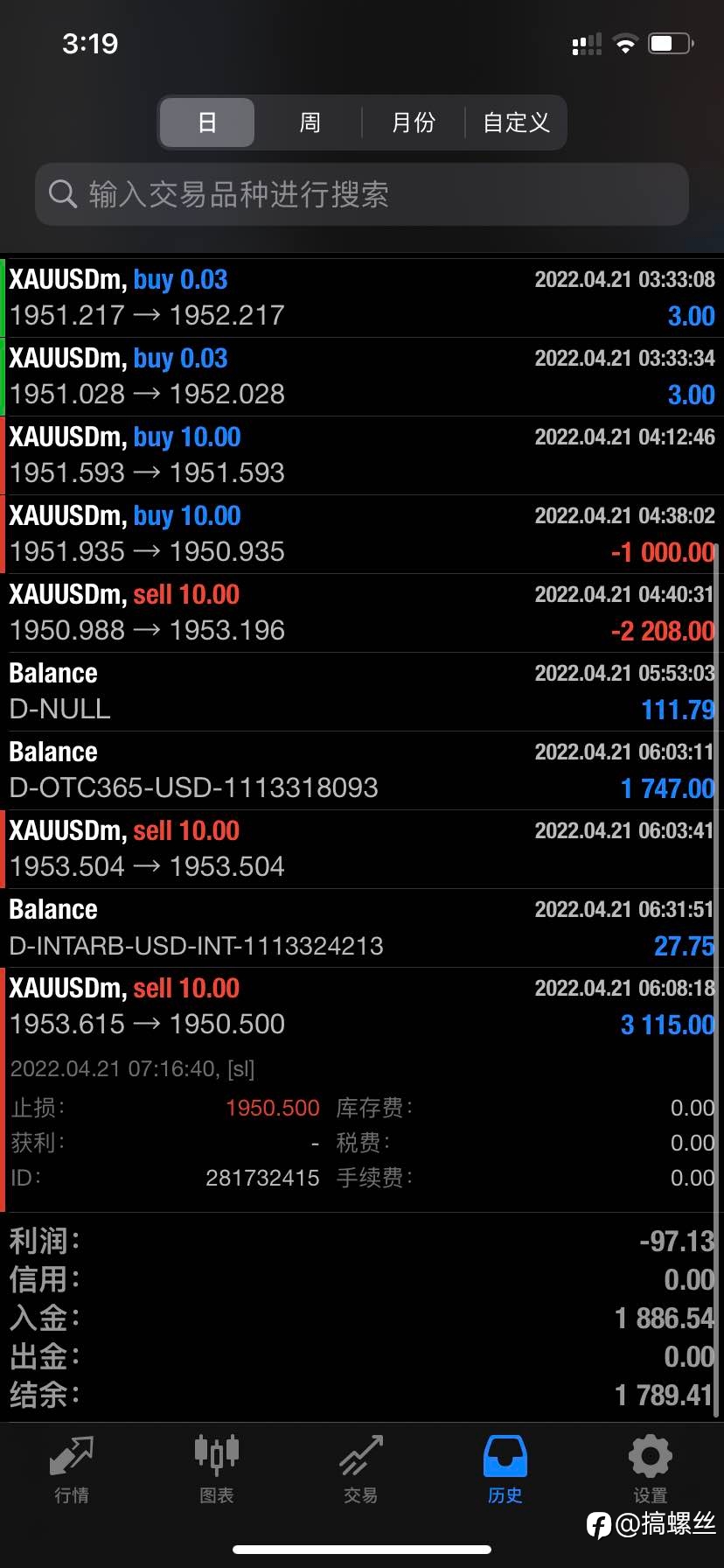Open the 设置 settings tab
724x1568 pixels.
pos(650,1470)
